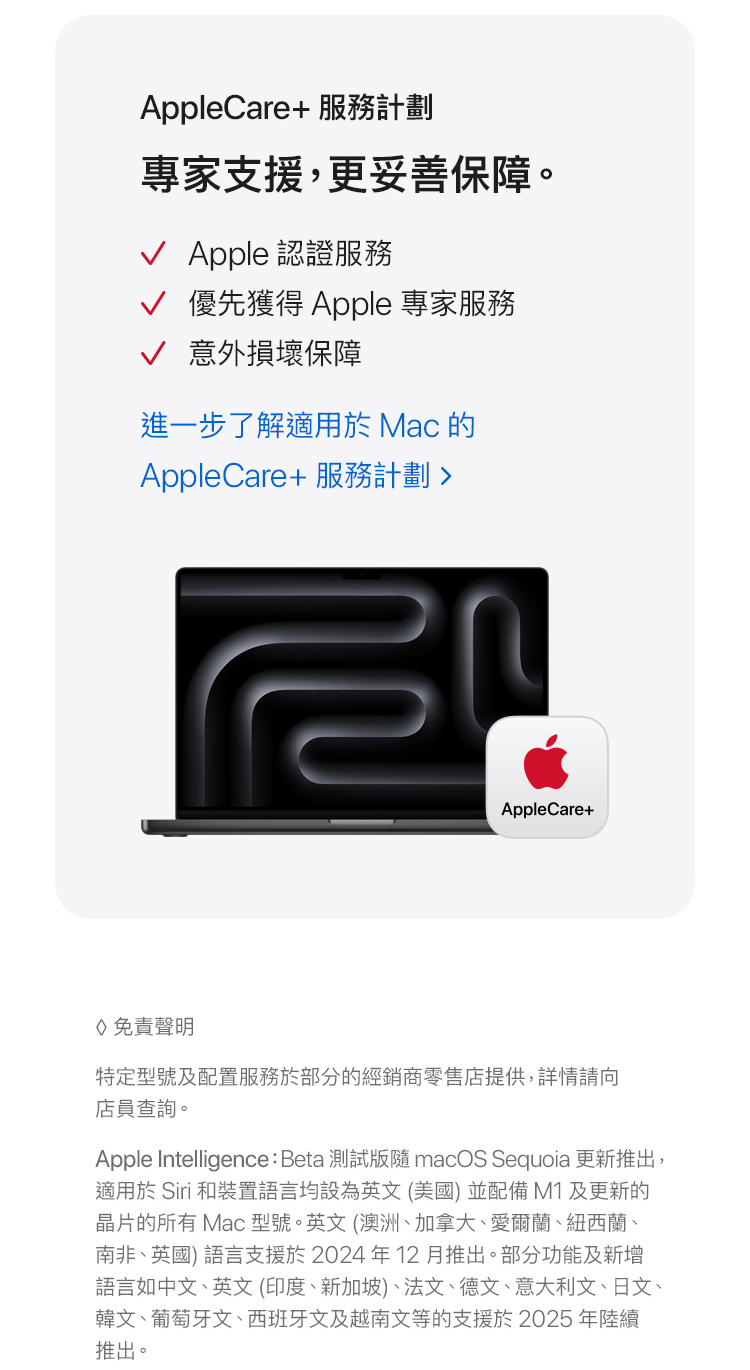Viewport: 750px width, 1370px height.
Task: Click the checkmark beside 優先獲得 Apple 專家服務
Action: pos(154,304)
